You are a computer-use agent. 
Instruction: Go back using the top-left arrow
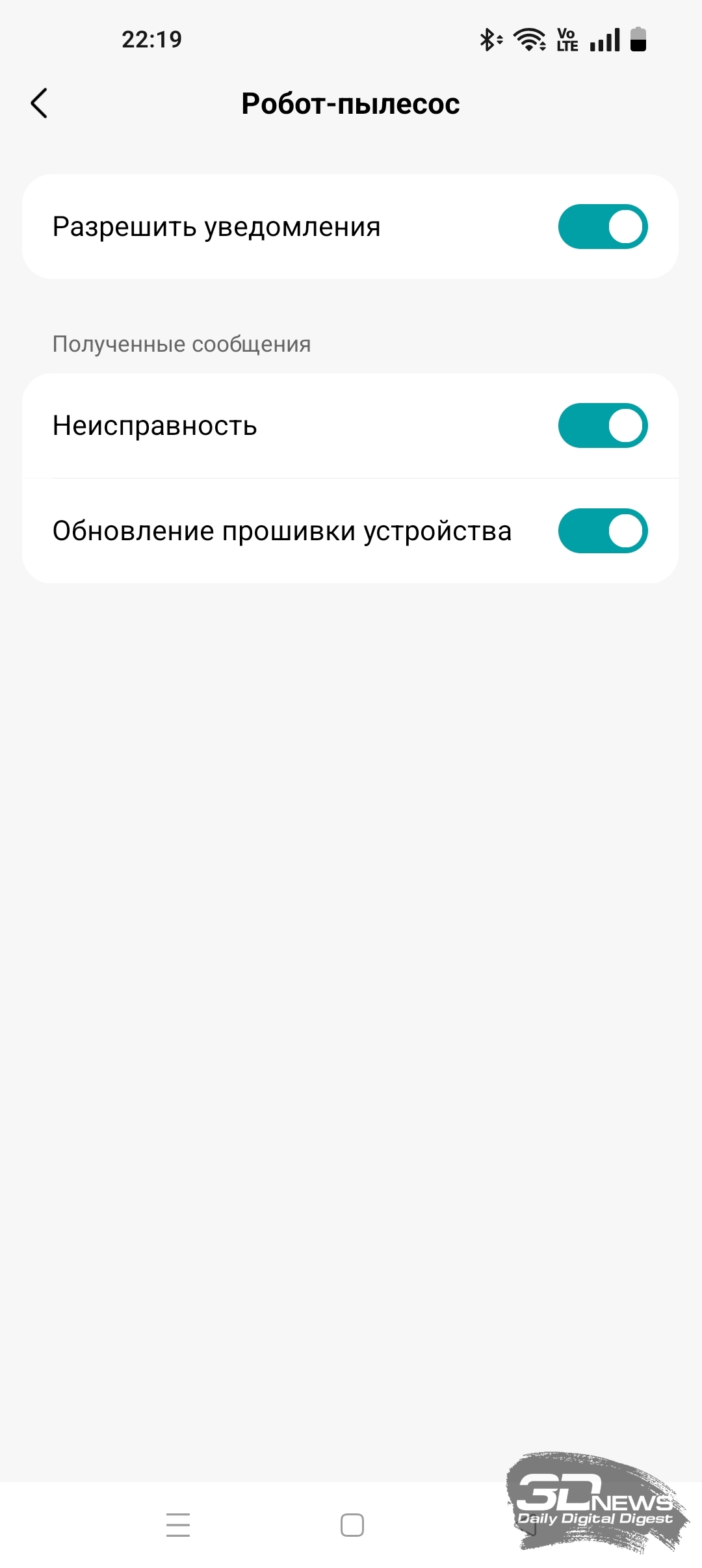point(39,103)
